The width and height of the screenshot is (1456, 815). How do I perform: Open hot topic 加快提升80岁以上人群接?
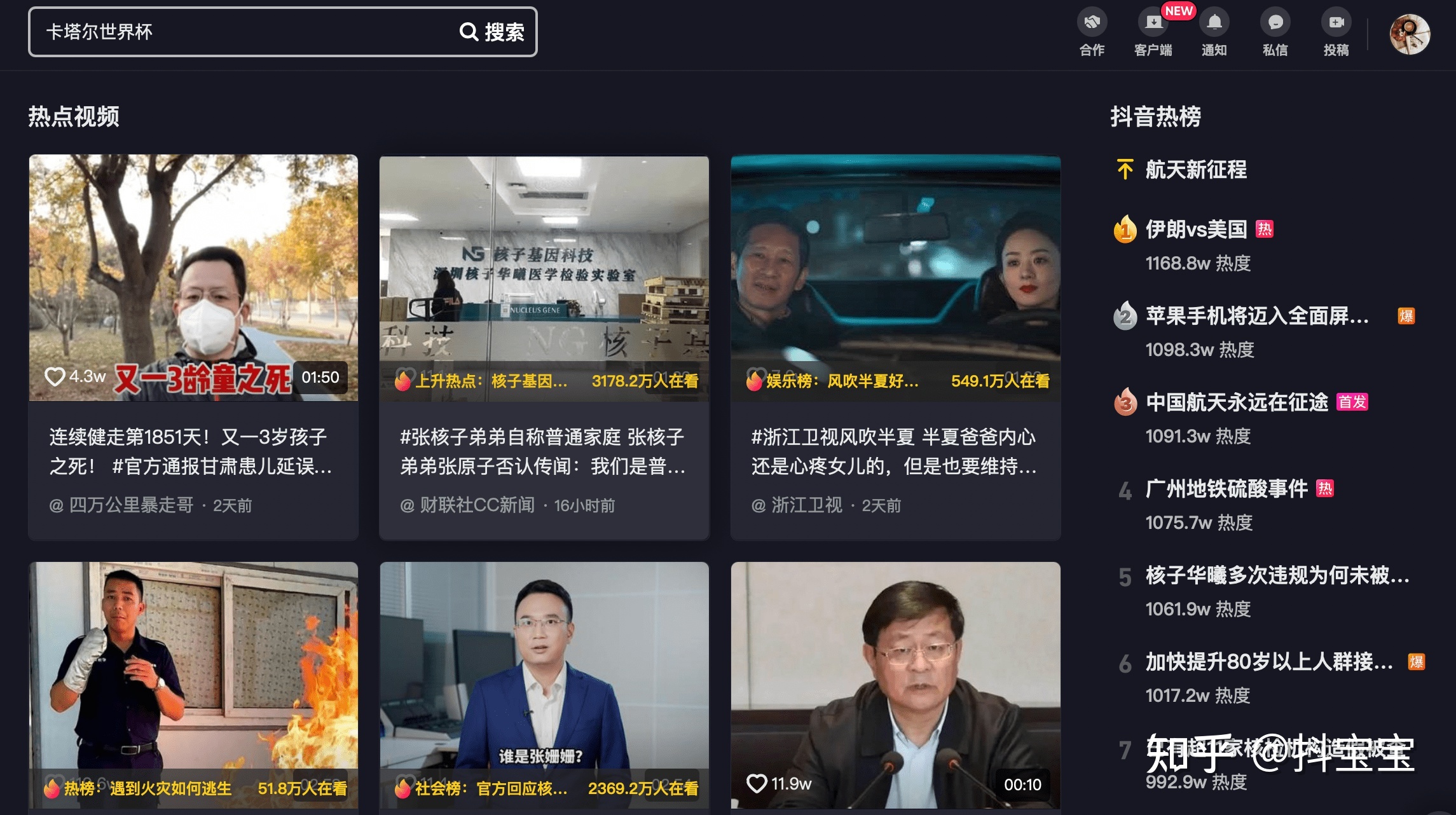point(1268,662)
